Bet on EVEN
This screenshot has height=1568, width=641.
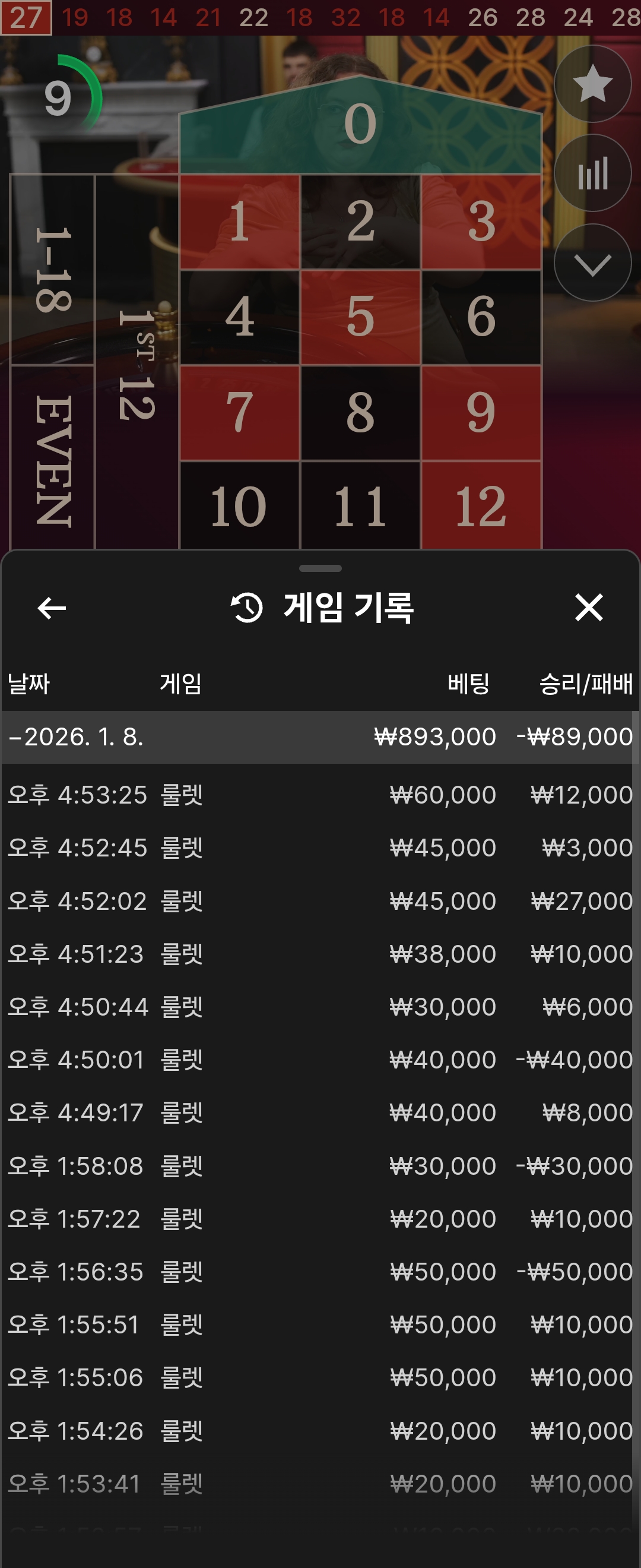(53, 460)
